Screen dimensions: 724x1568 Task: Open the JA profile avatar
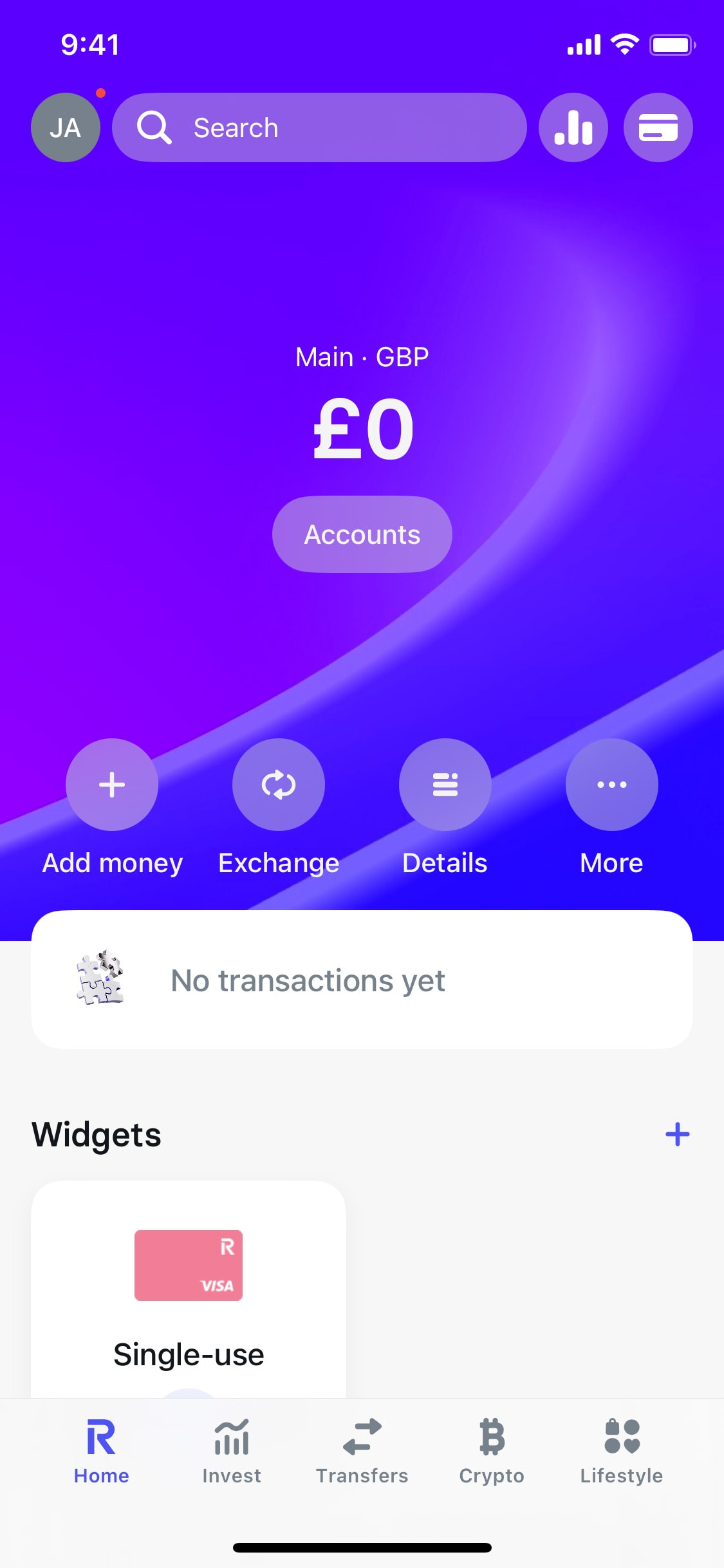66,127
